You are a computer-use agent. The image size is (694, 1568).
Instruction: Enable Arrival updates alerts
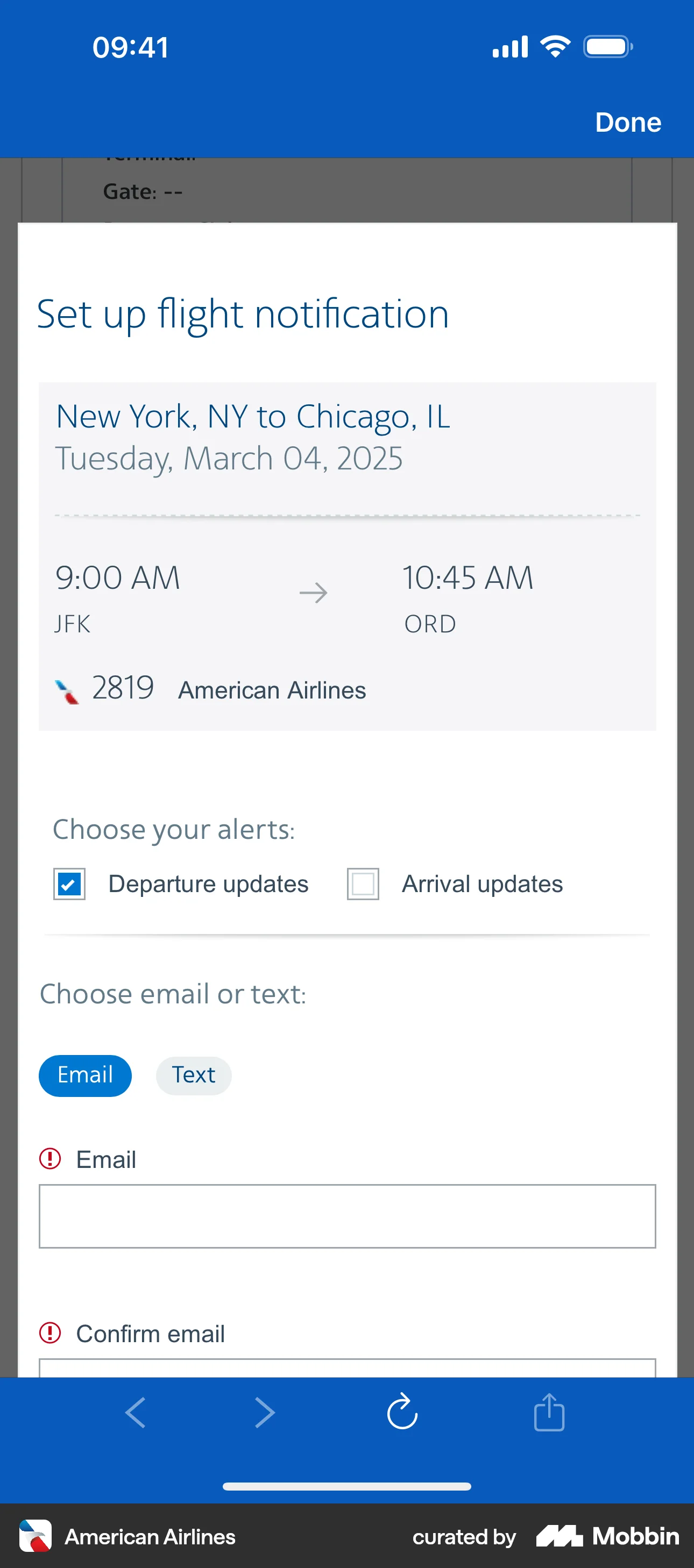(362, 883)
